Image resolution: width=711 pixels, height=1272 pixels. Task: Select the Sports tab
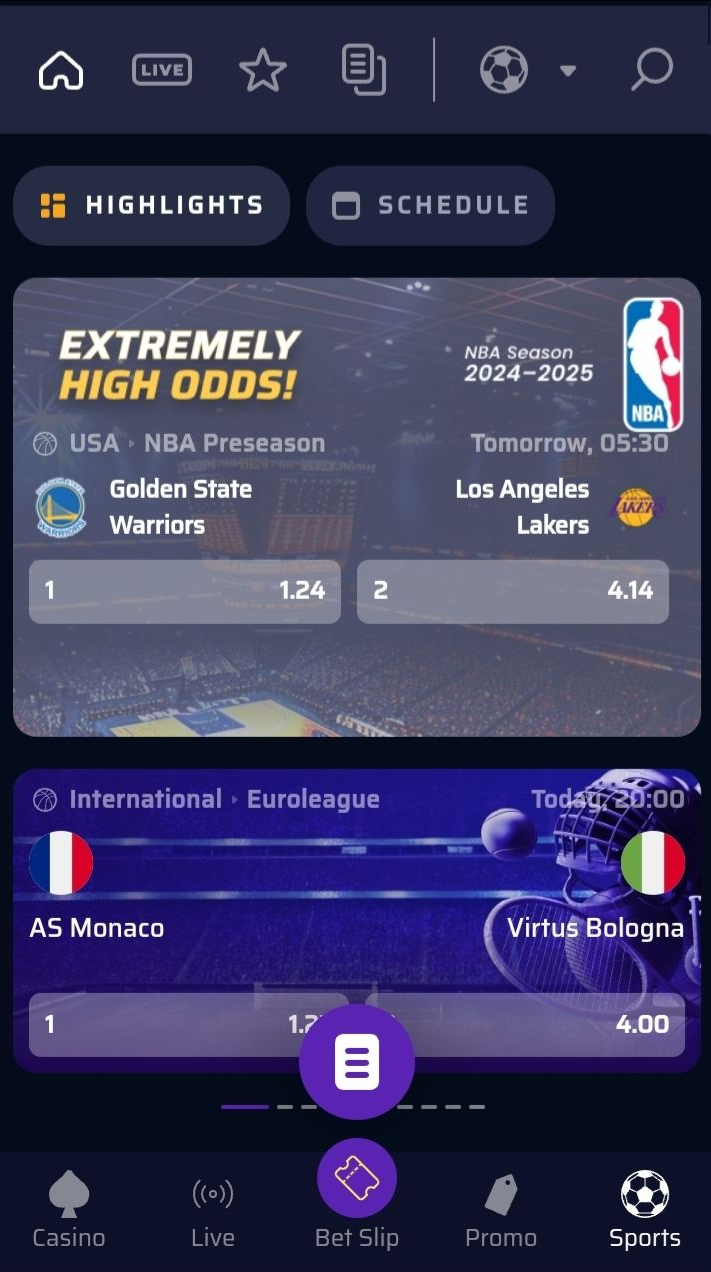(645, 1211)
